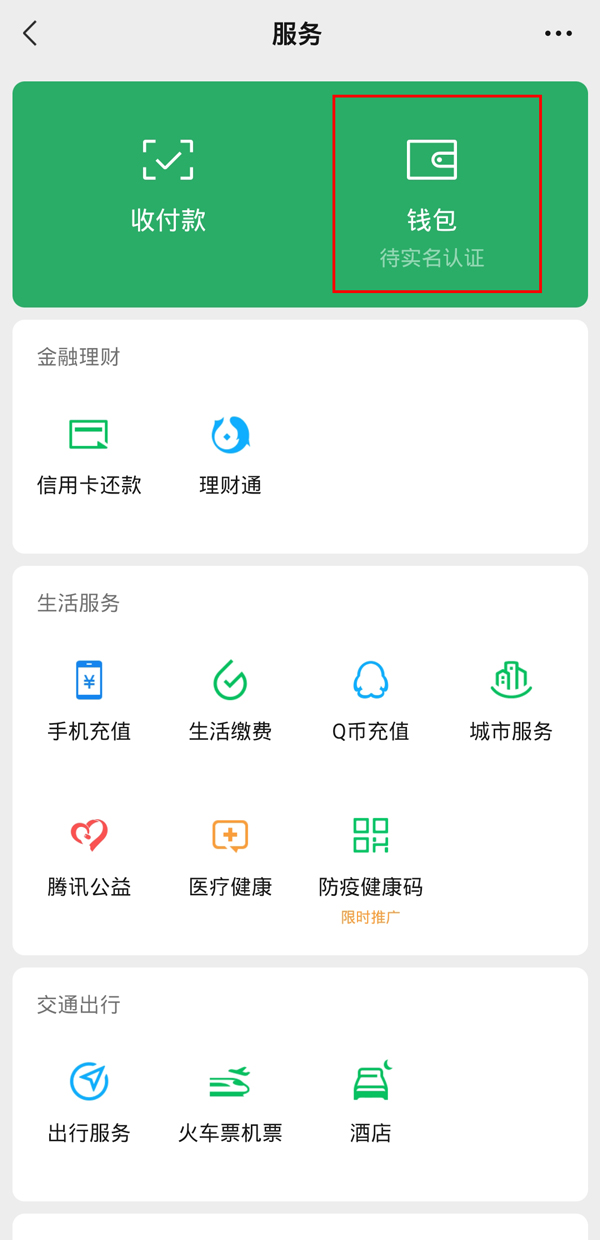Book via 火车票机票
This screenshot has height=1240, width=600.
tap(230, 1104)
